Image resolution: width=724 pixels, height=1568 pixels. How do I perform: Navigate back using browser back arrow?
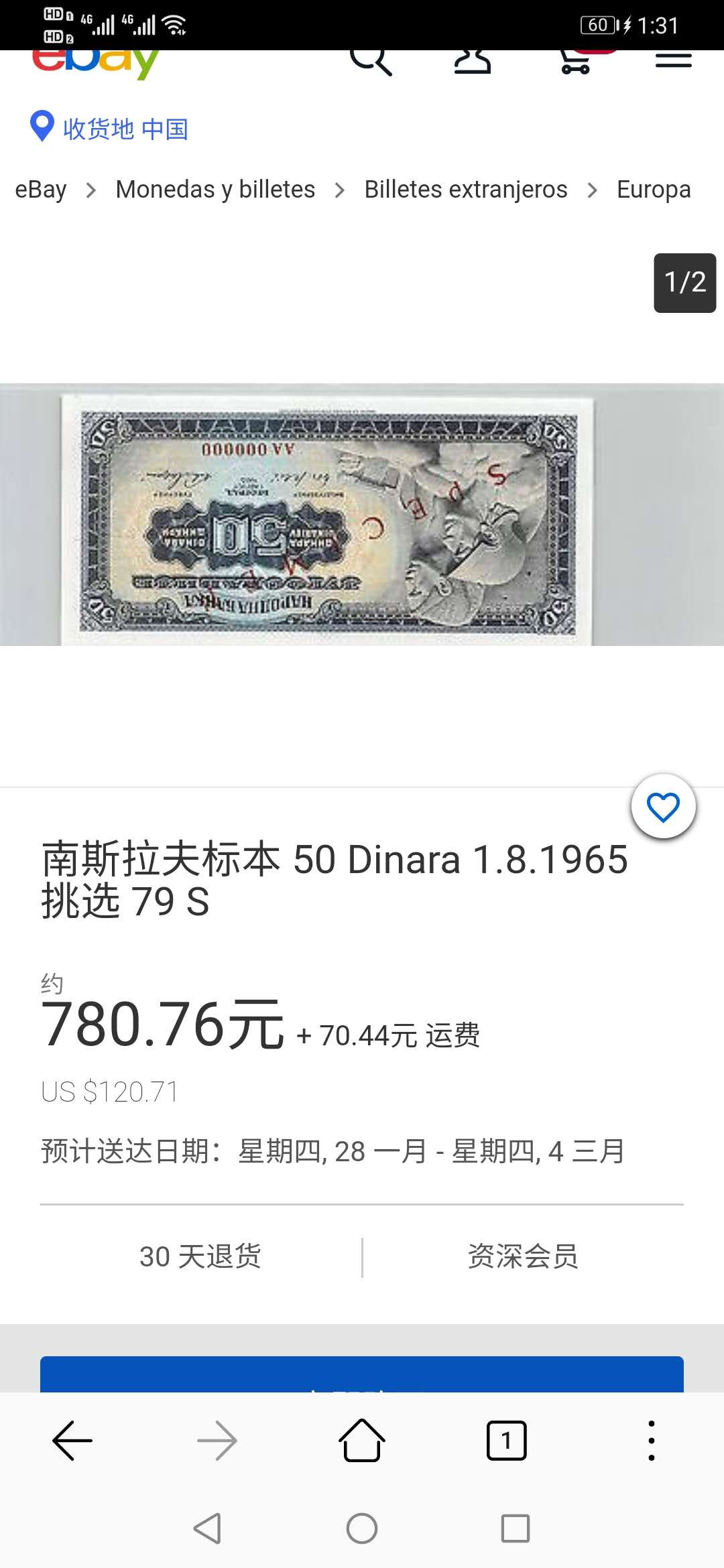pyautogui.click(x=72, y=1441)
